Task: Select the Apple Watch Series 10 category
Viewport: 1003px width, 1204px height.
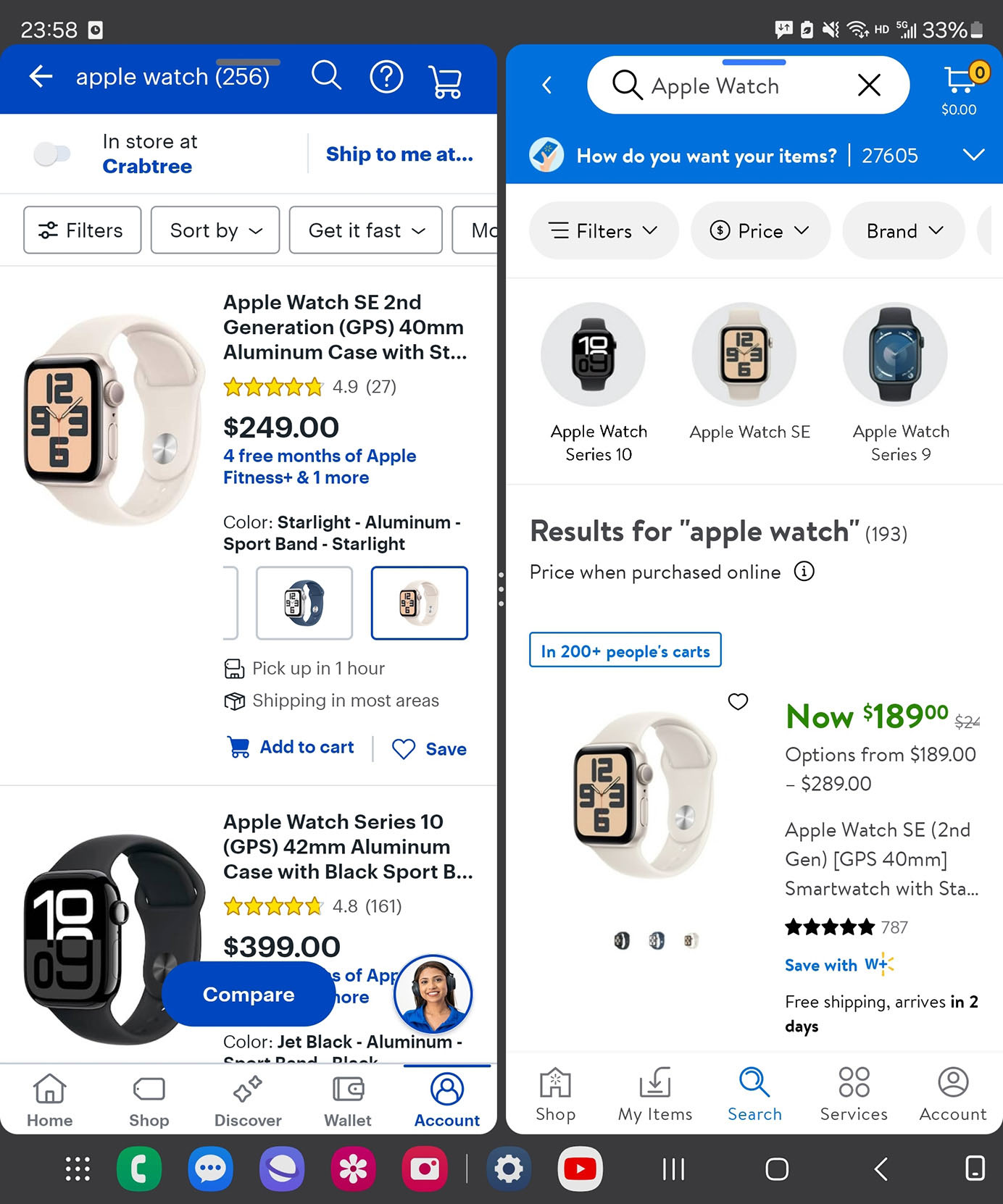Action: pyautogui.click(x=594, y=382)
